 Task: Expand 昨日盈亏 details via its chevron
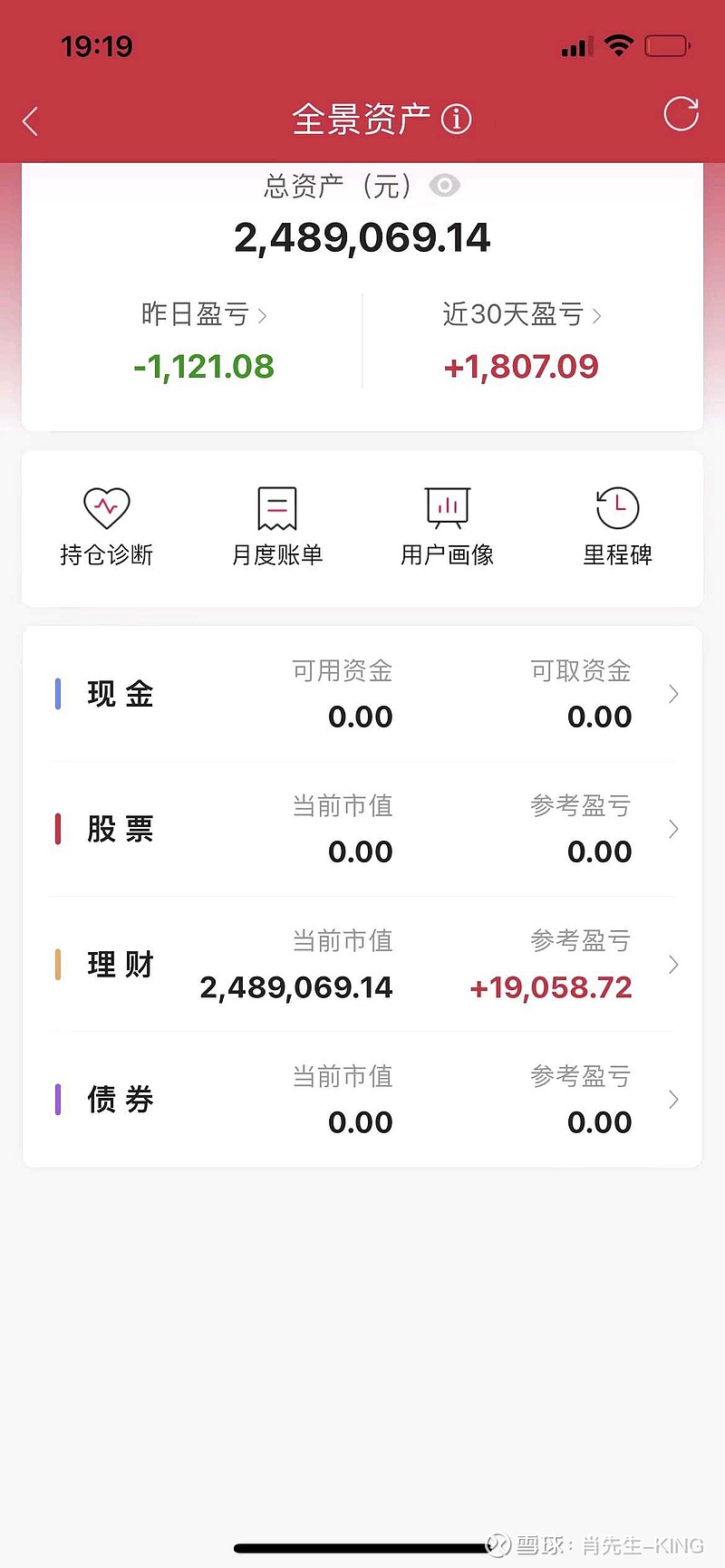264,316
